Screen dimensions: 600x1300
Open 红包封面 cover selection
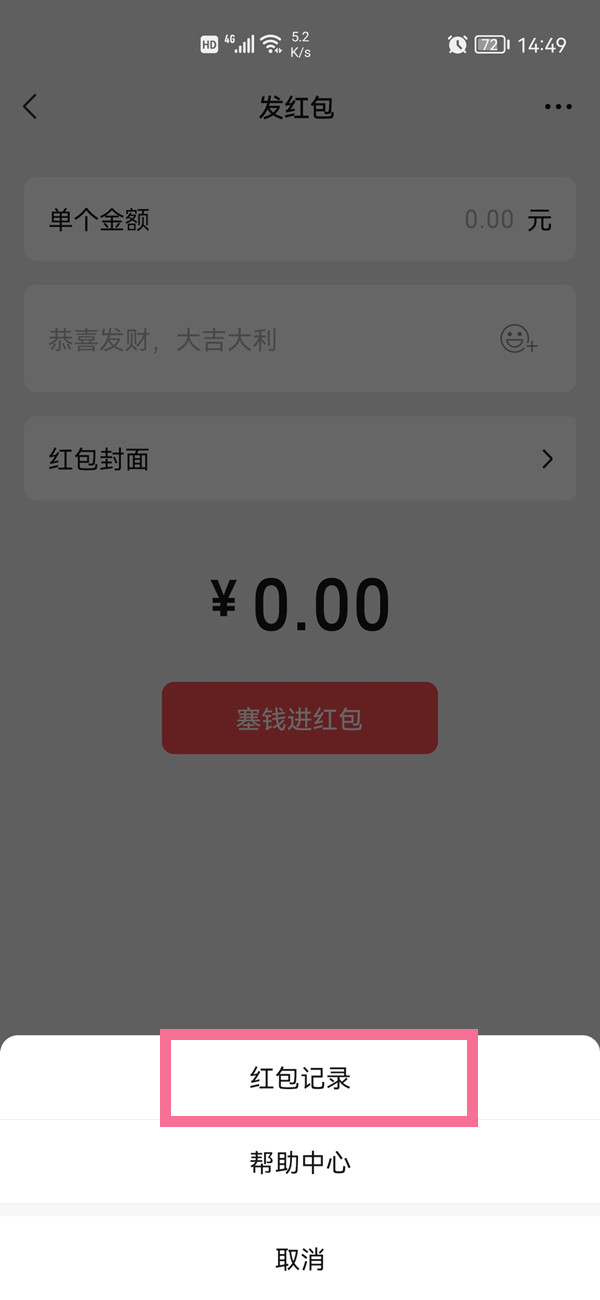[x=300, y=459]
